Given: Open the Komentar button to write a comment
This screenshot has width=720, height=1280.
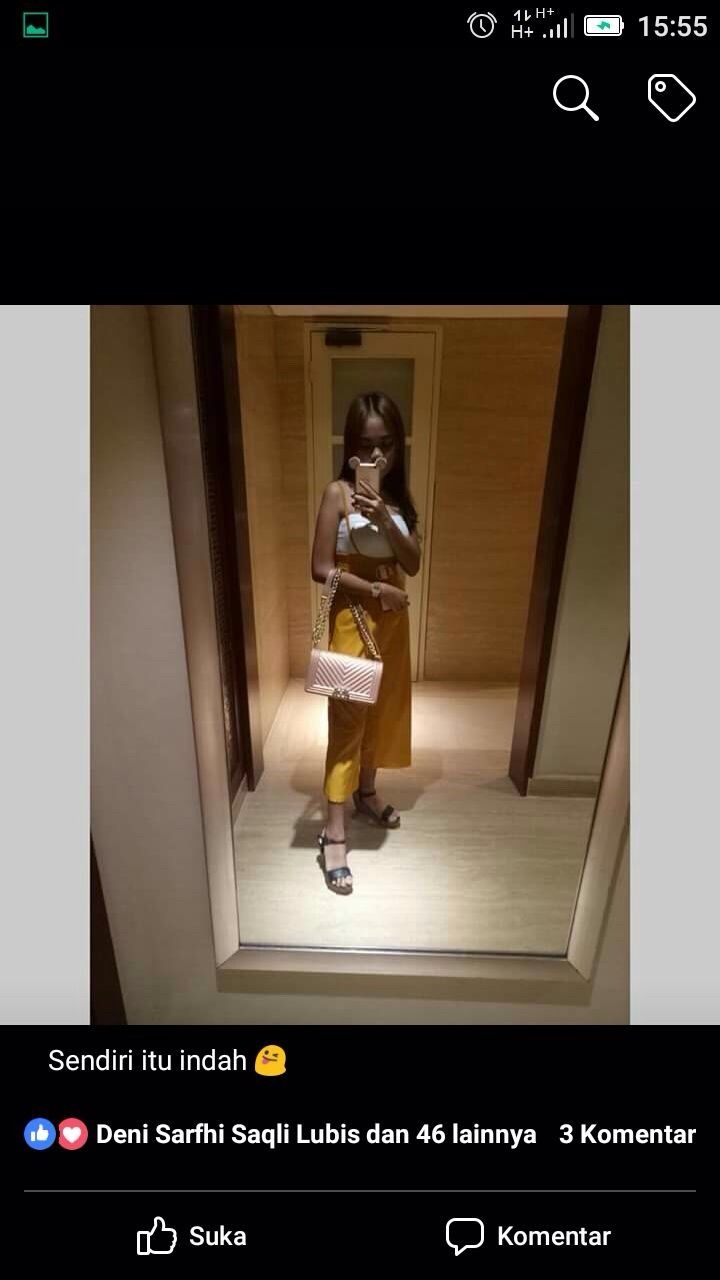Looking at the screenshot, I should click(528, 1236).
